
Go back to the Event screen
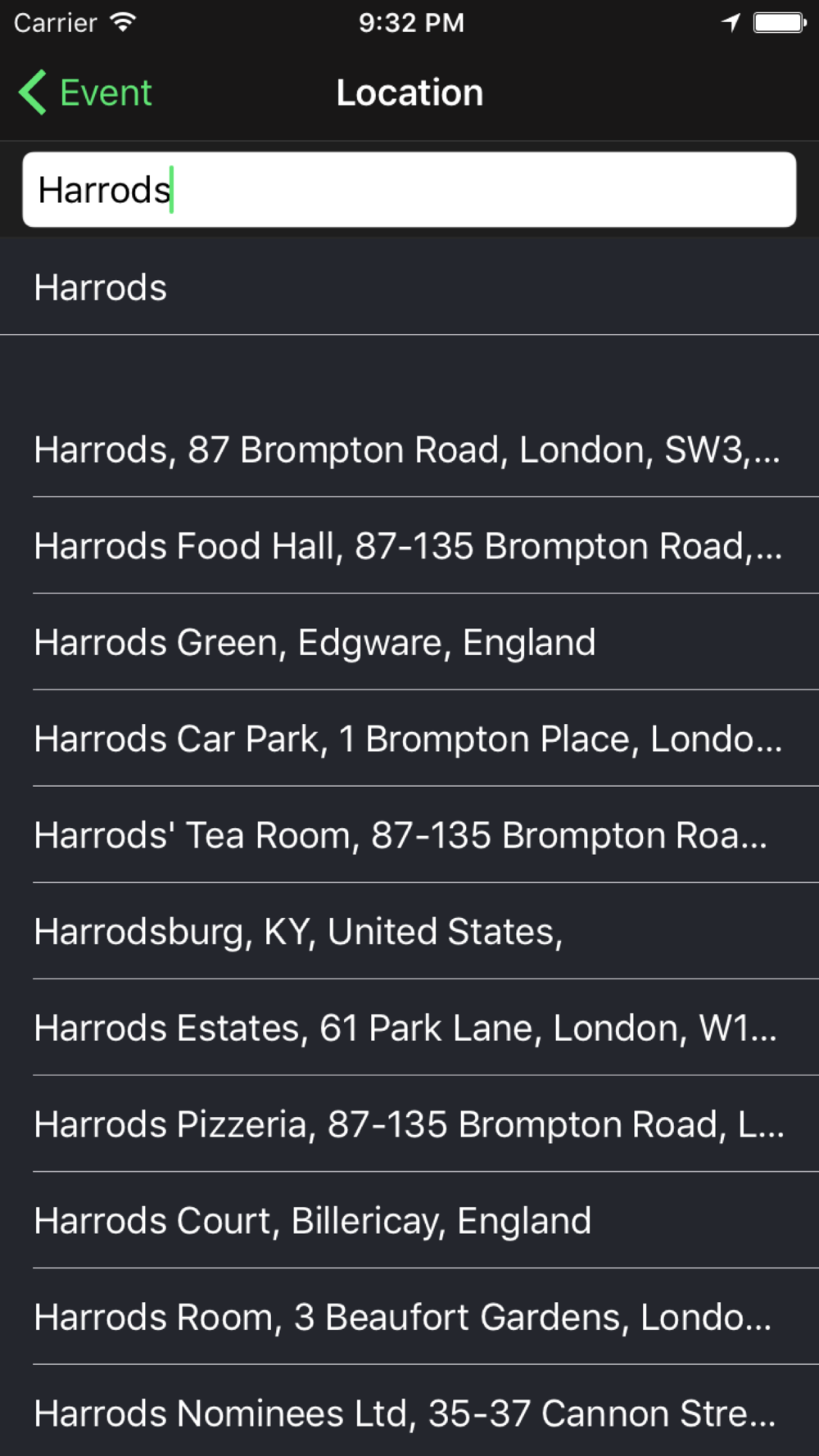coord(86,93)
